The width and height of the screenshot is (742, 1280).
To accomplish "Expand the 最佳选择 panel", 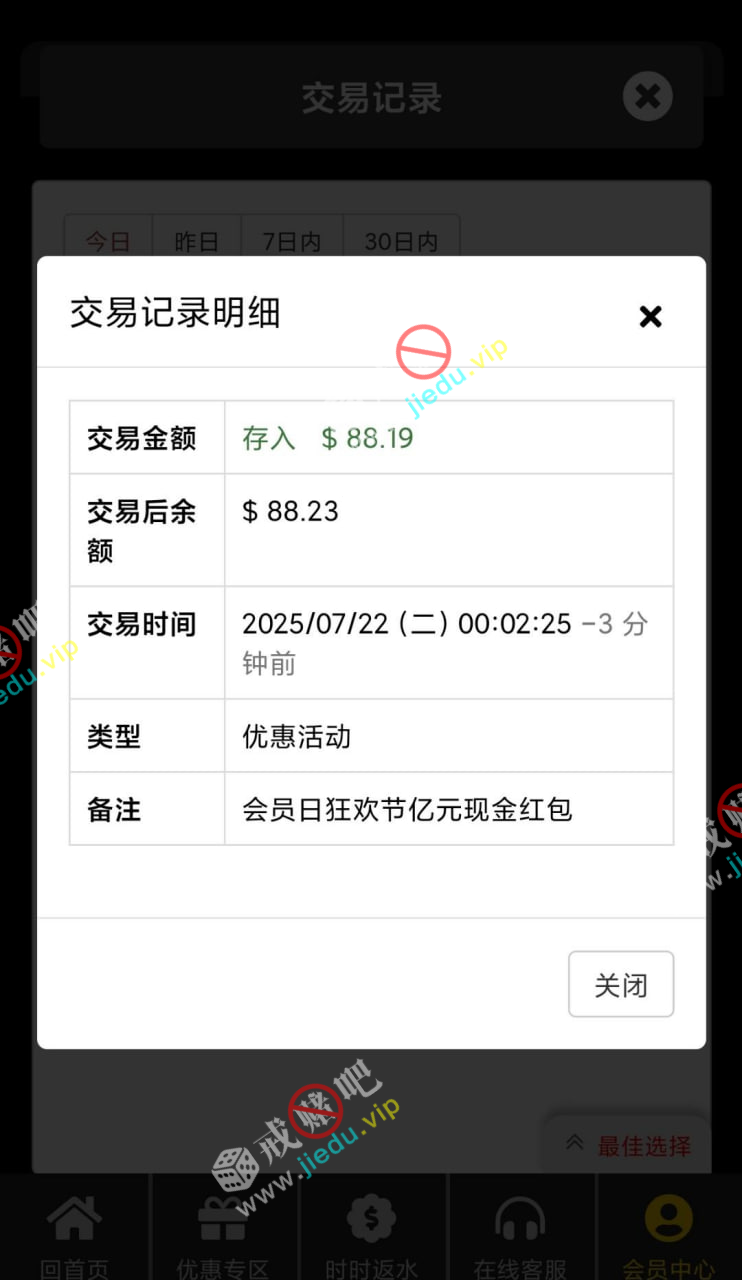I will 628,1145.
